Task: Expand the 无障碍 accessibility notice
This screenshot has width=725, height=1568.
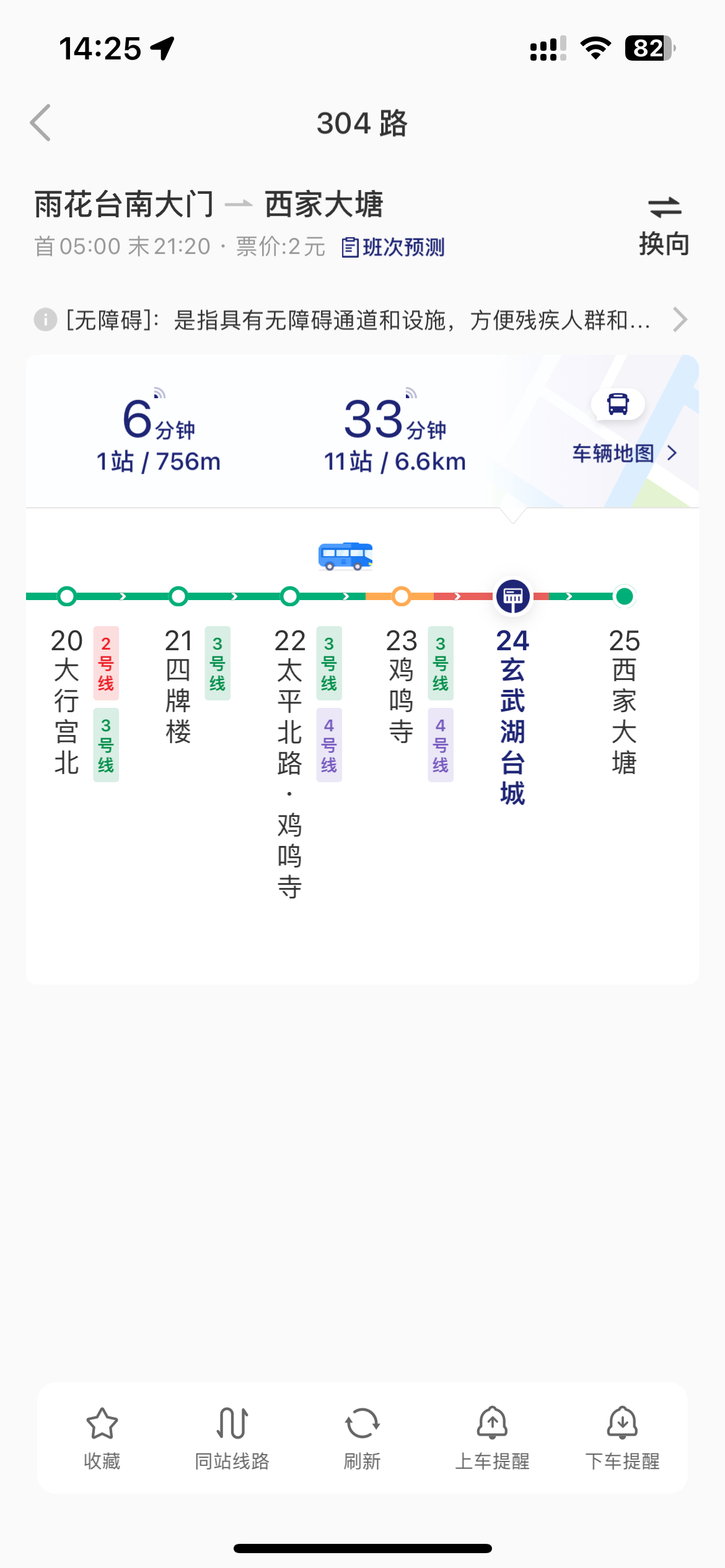Action: pos(362,320)
